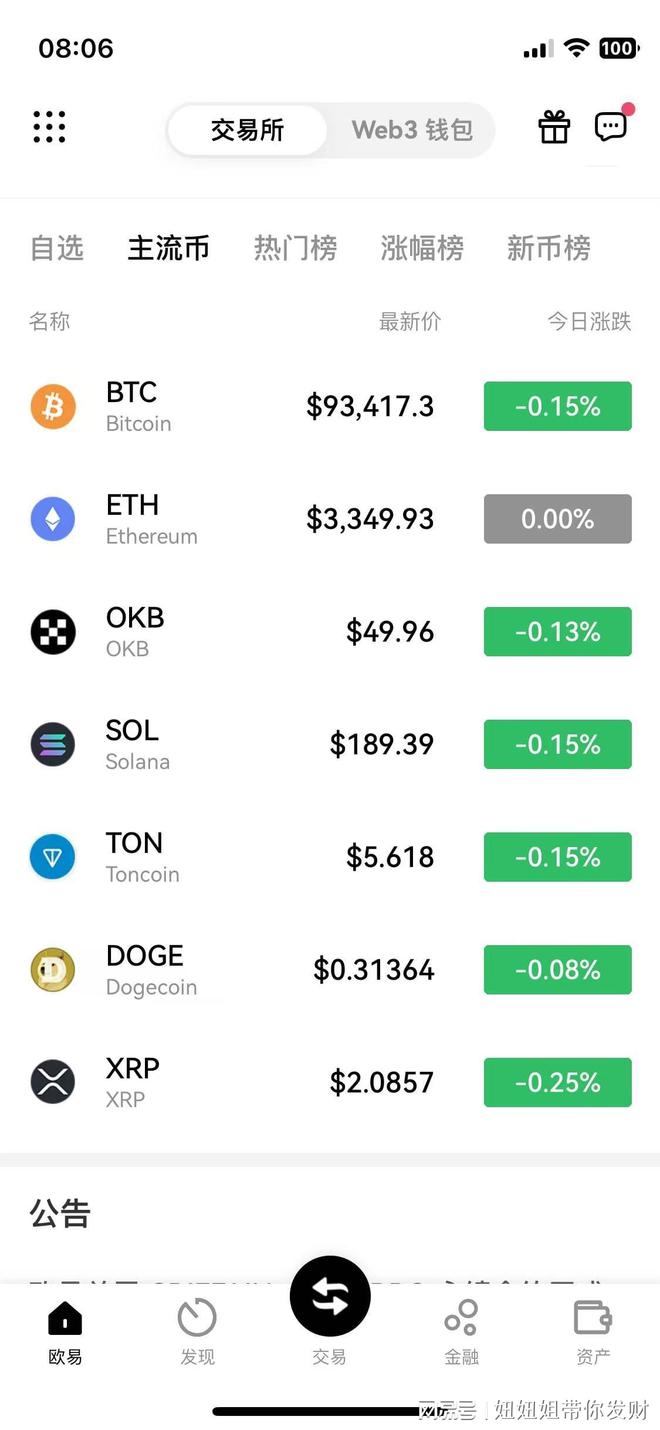Switch to the 自选 tab
660x1430 pixels.
57,248
